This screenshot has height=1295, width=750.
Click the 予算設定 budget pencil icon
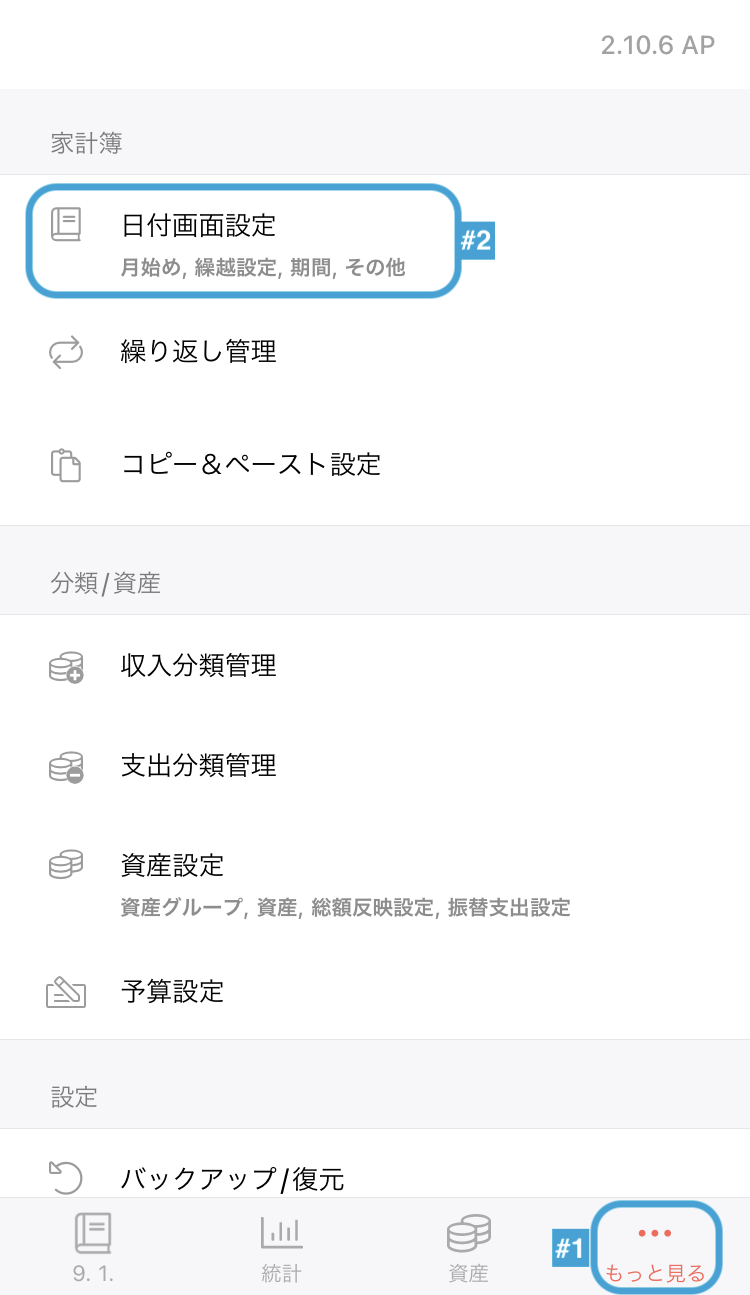click(66, 992)
